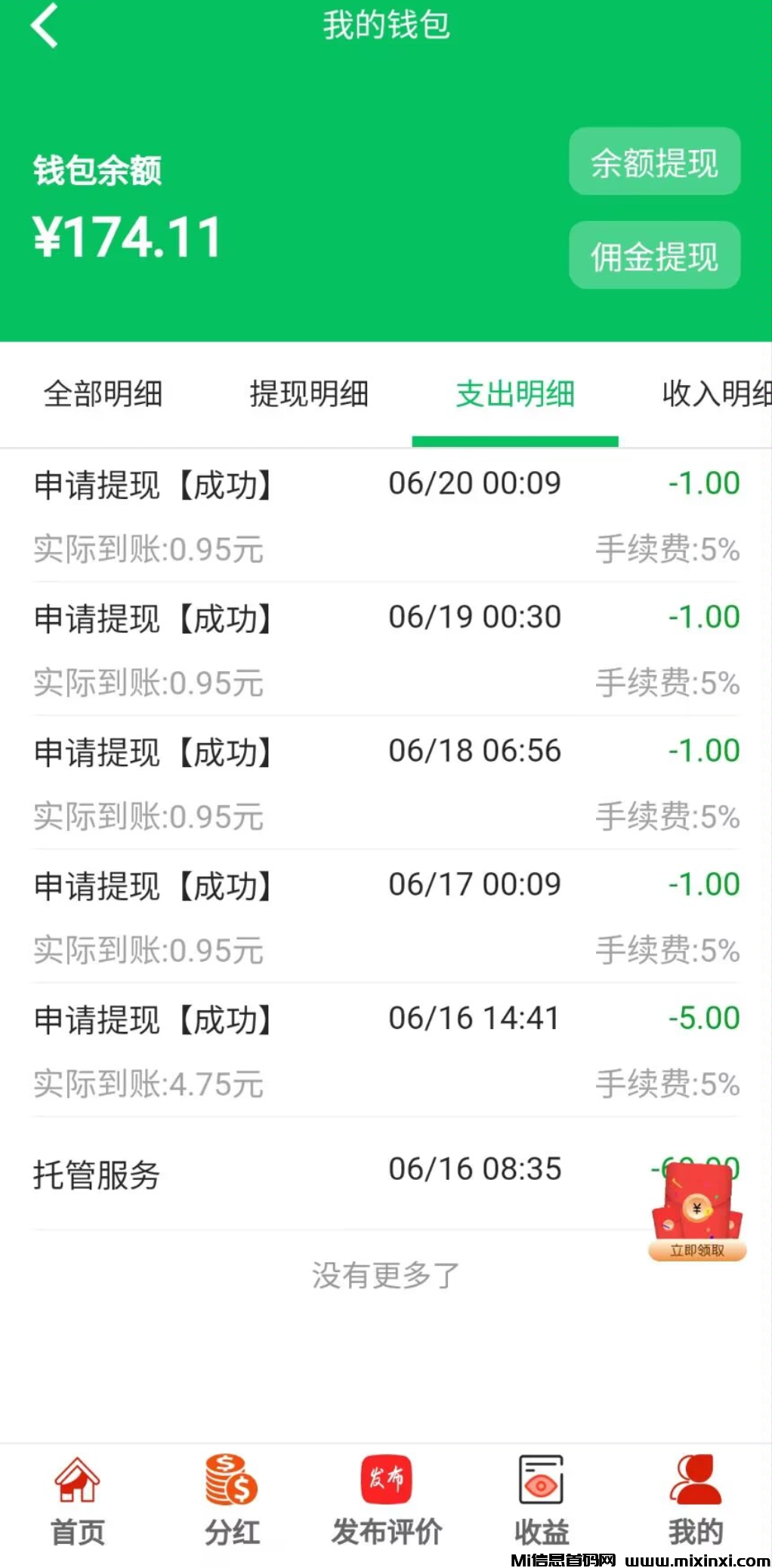The image size is (772, 1568).
Task: Tap the 佣金提现 button
Action: 654,255
